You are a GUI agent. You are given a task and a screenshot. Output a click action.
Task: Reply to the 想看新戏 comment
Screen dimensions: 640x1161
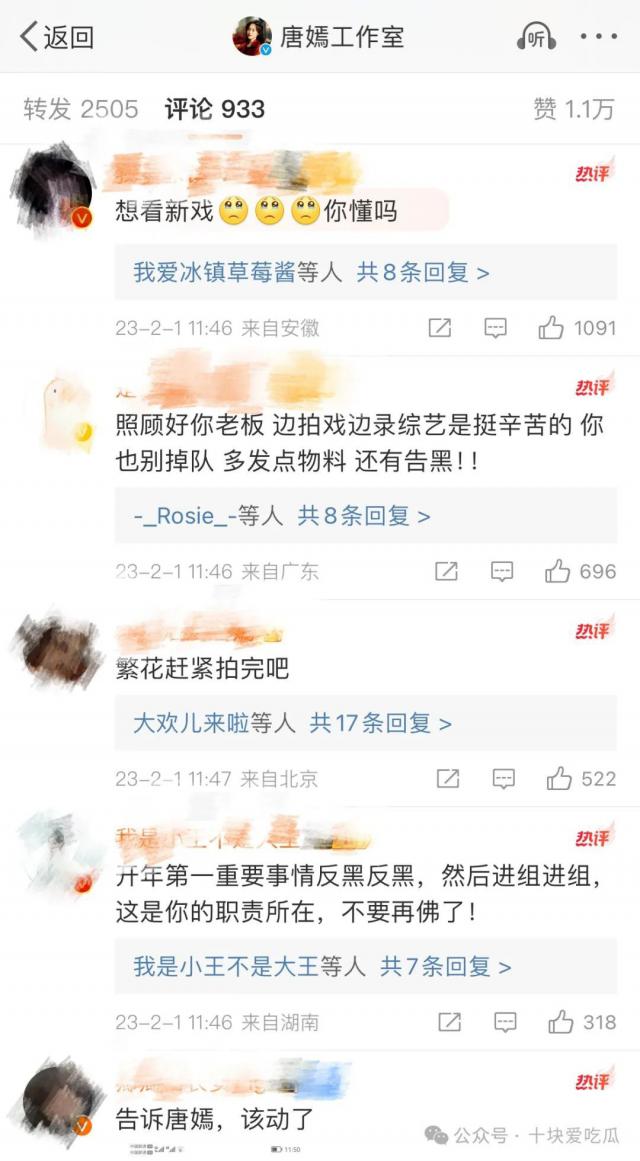click(x=496, y=328)
